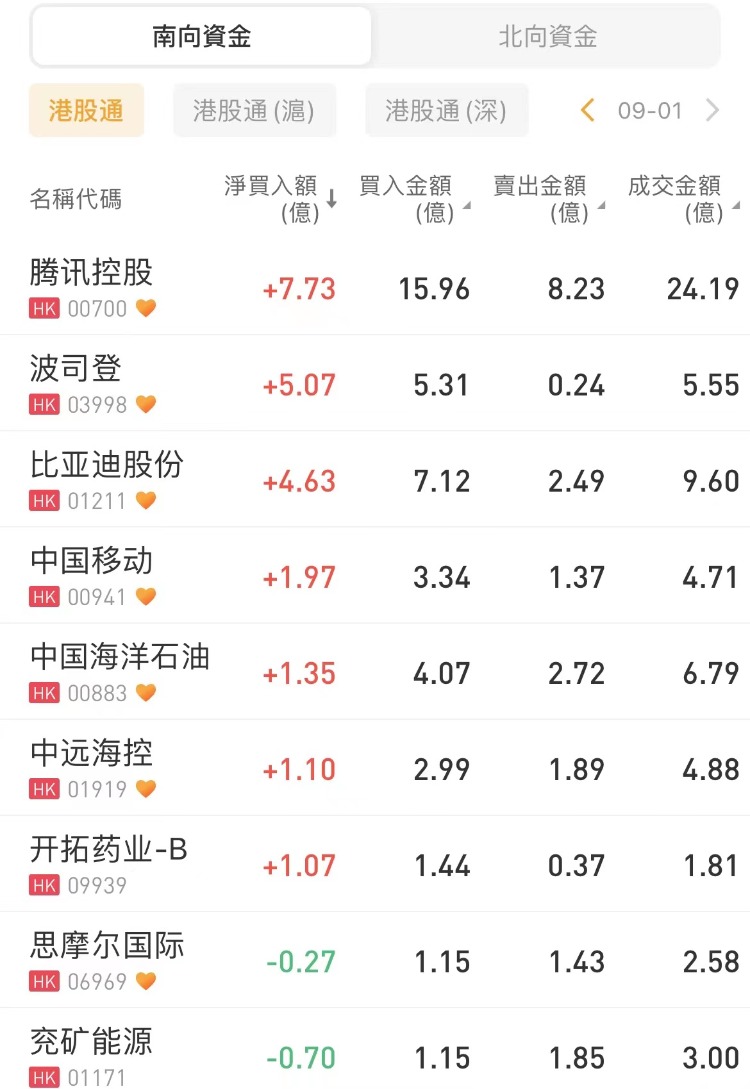Sort by 賣出金額 column
Screen dimensions: 750x1089
pos(546,198)
